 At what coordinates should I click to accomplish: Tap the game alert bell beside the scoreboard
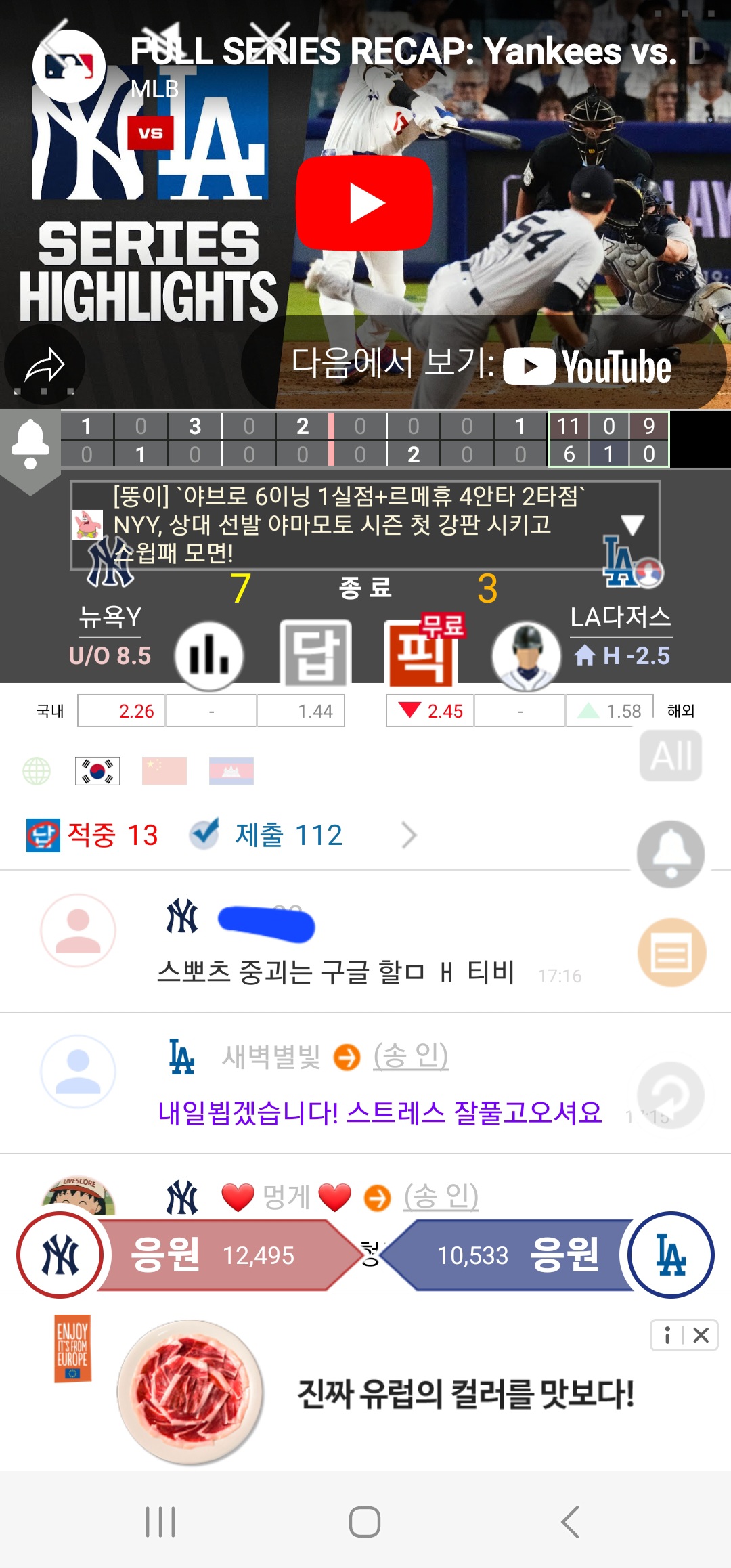[30, 443]
